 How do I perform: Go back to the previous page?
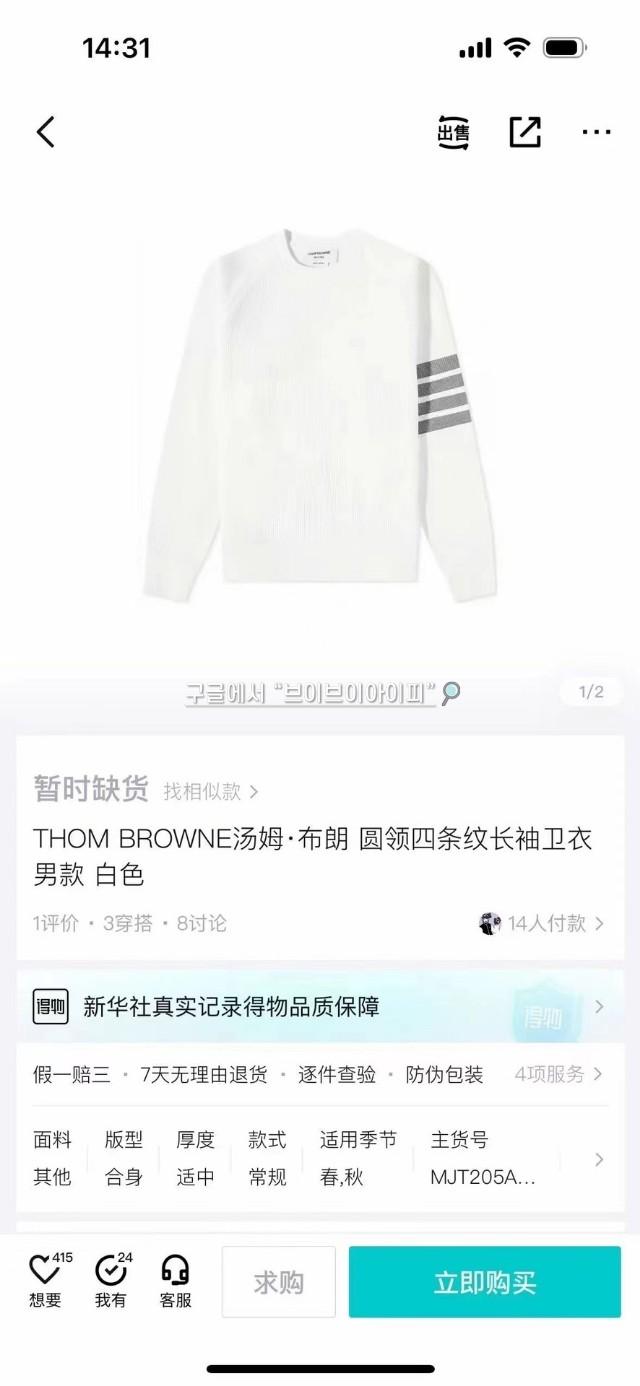pos(46,132)
